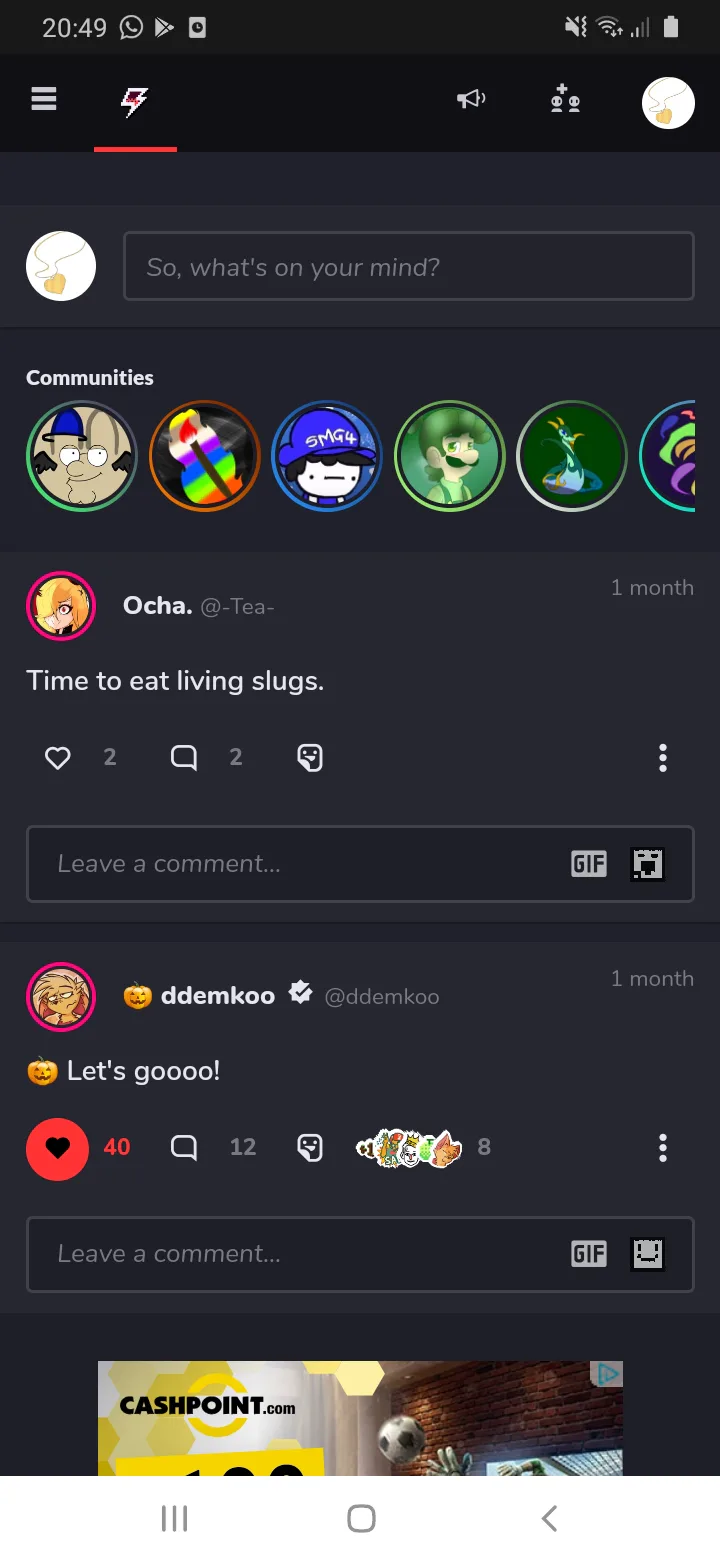Open the rainbow paintbrush community
The height and width of the screenshot is (1560, 720).
[x=205, y=456]
